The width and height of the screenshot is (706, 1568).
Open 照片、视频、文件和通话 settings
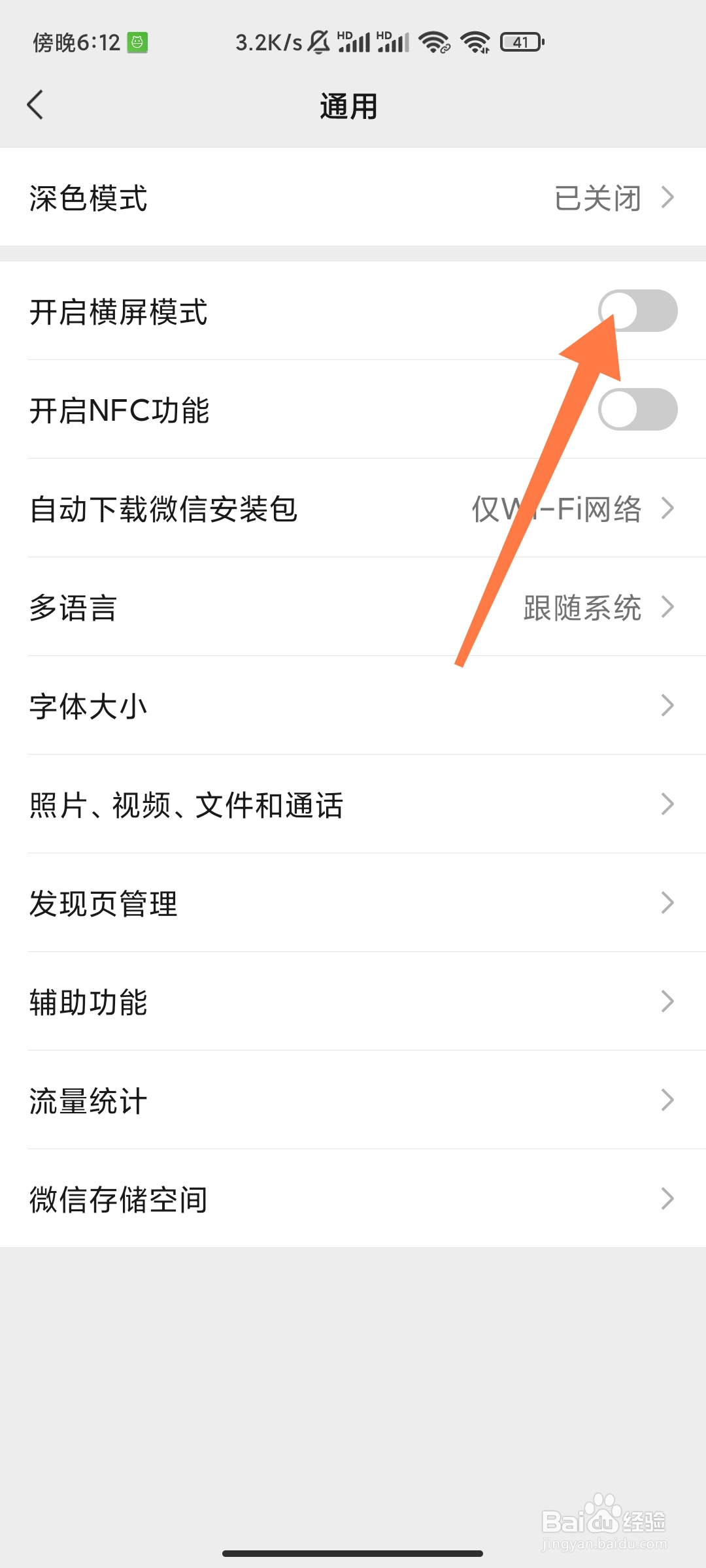point(353,804)
